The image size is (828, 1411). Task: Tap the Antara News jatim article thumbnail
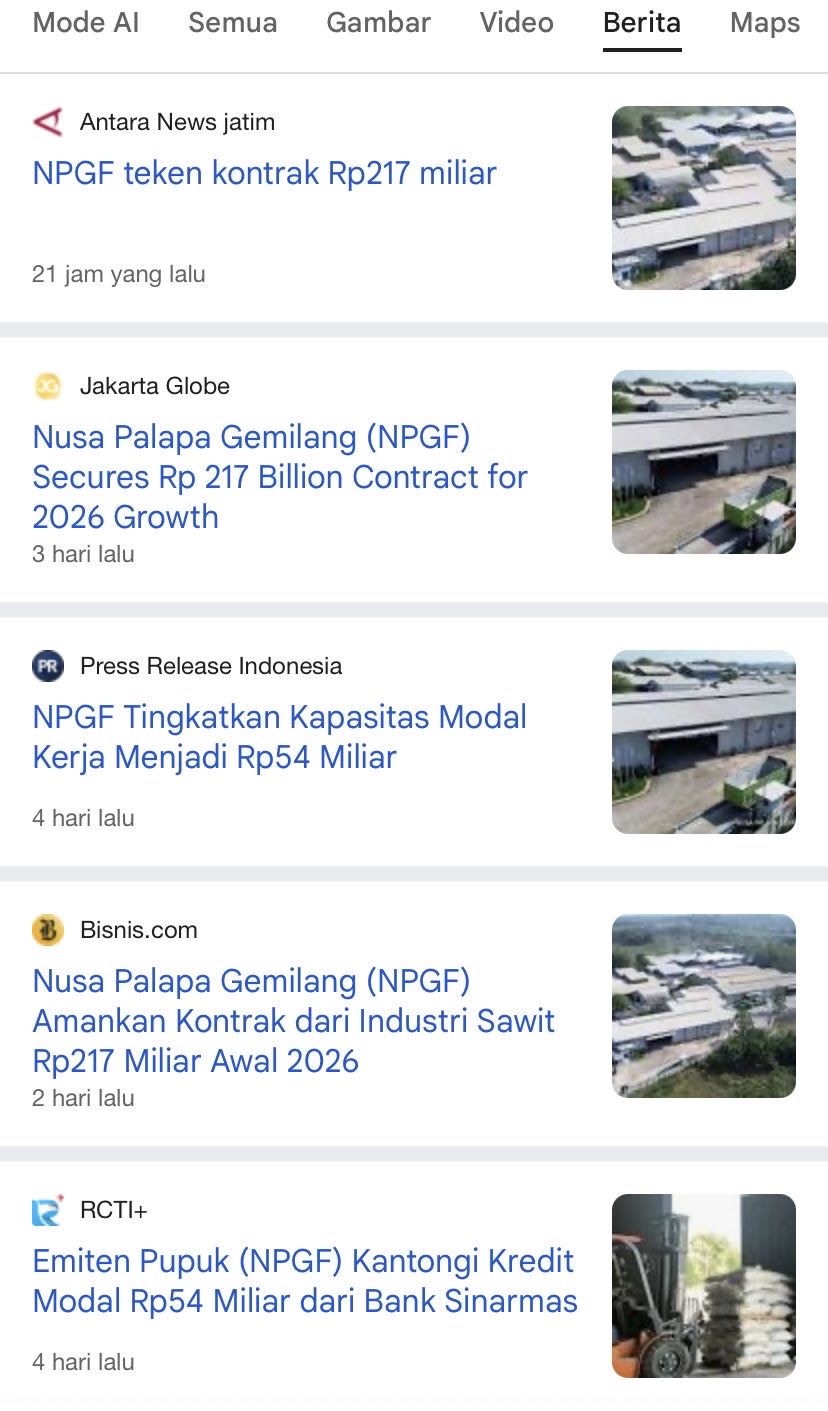point(703,198)
